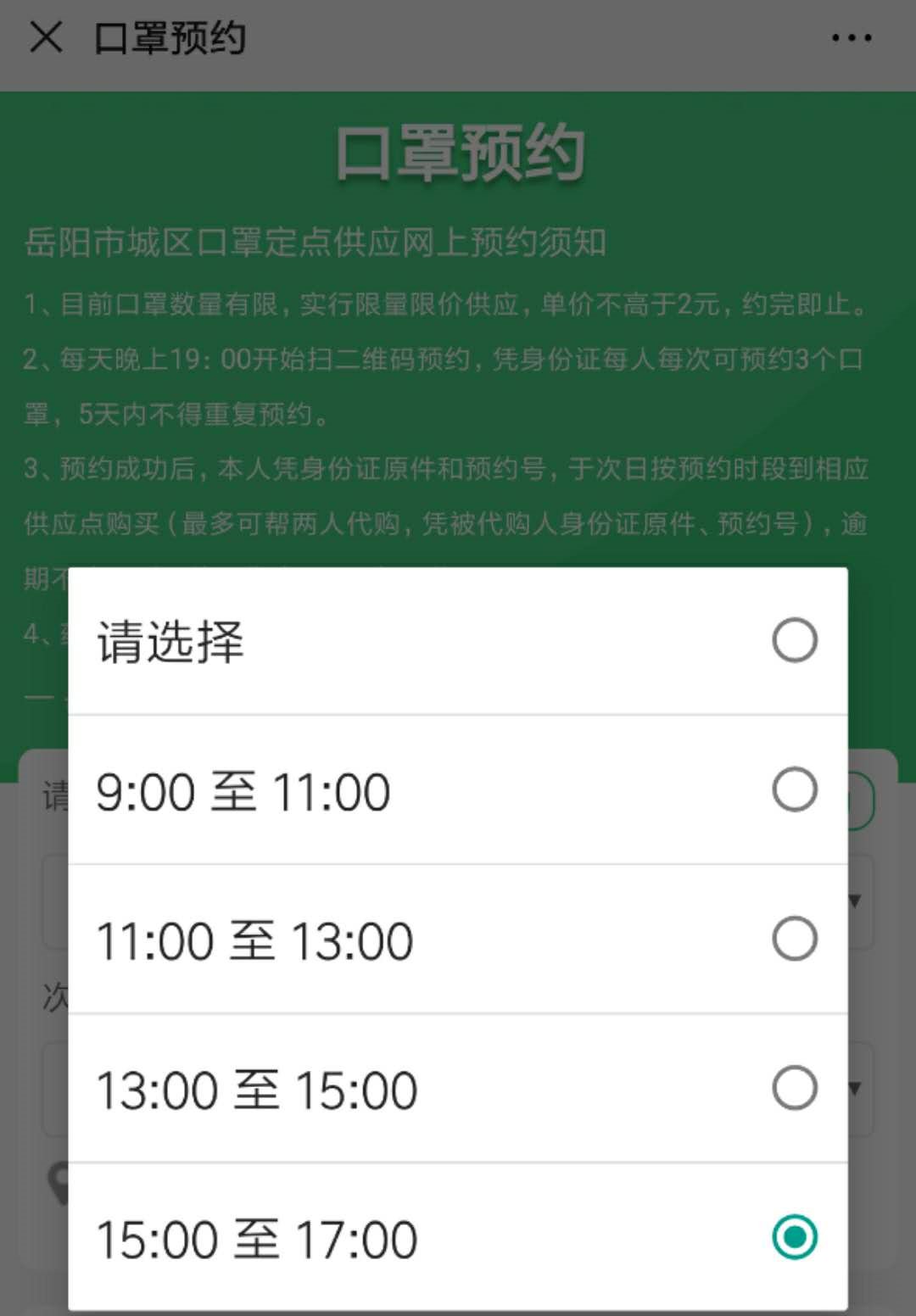Open the three-dot overflow menu

851,38
